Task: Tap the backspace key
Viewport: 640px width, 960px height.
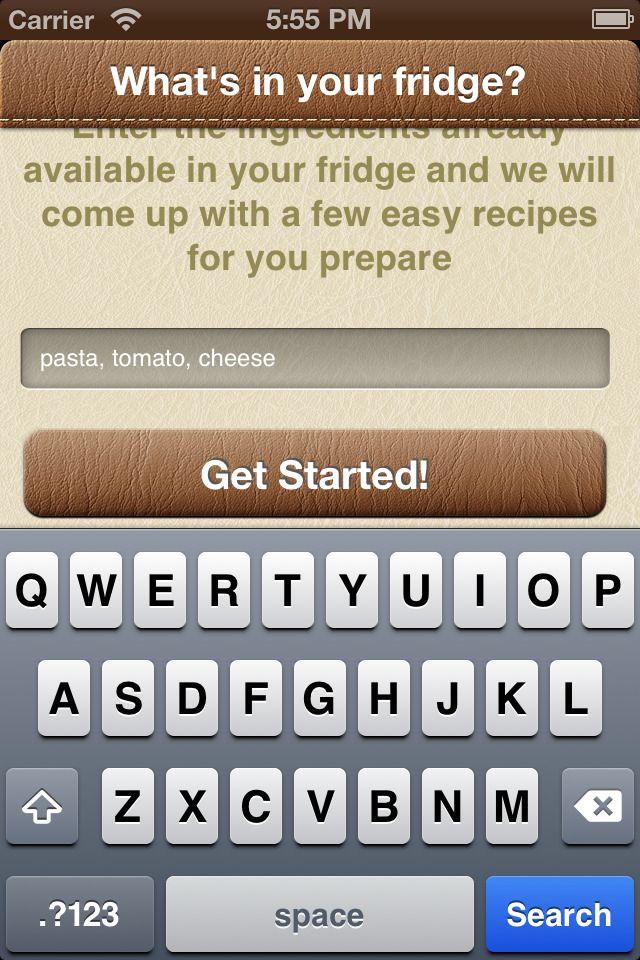Action: (597, 806)
